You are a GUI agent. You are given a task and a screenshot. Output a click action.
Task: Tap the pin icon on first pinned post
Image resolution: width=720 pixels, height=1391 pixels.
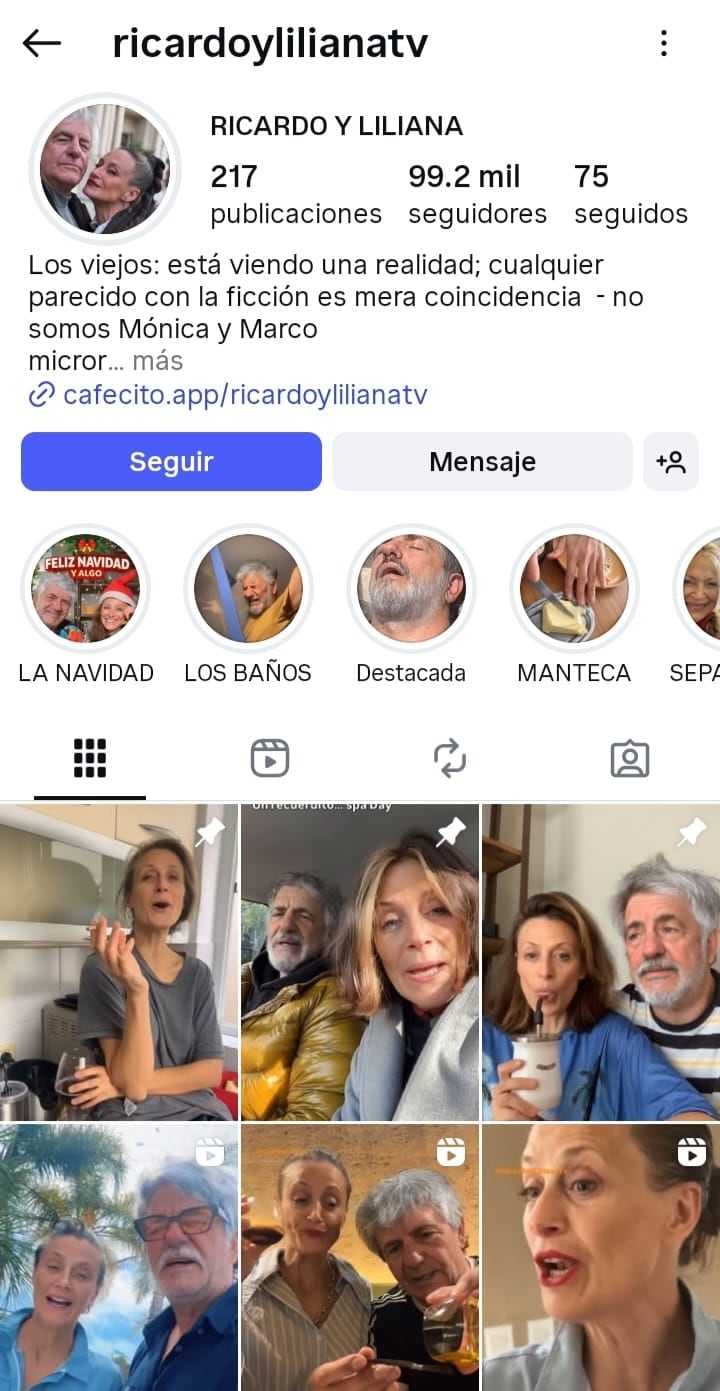click(211, 830)
